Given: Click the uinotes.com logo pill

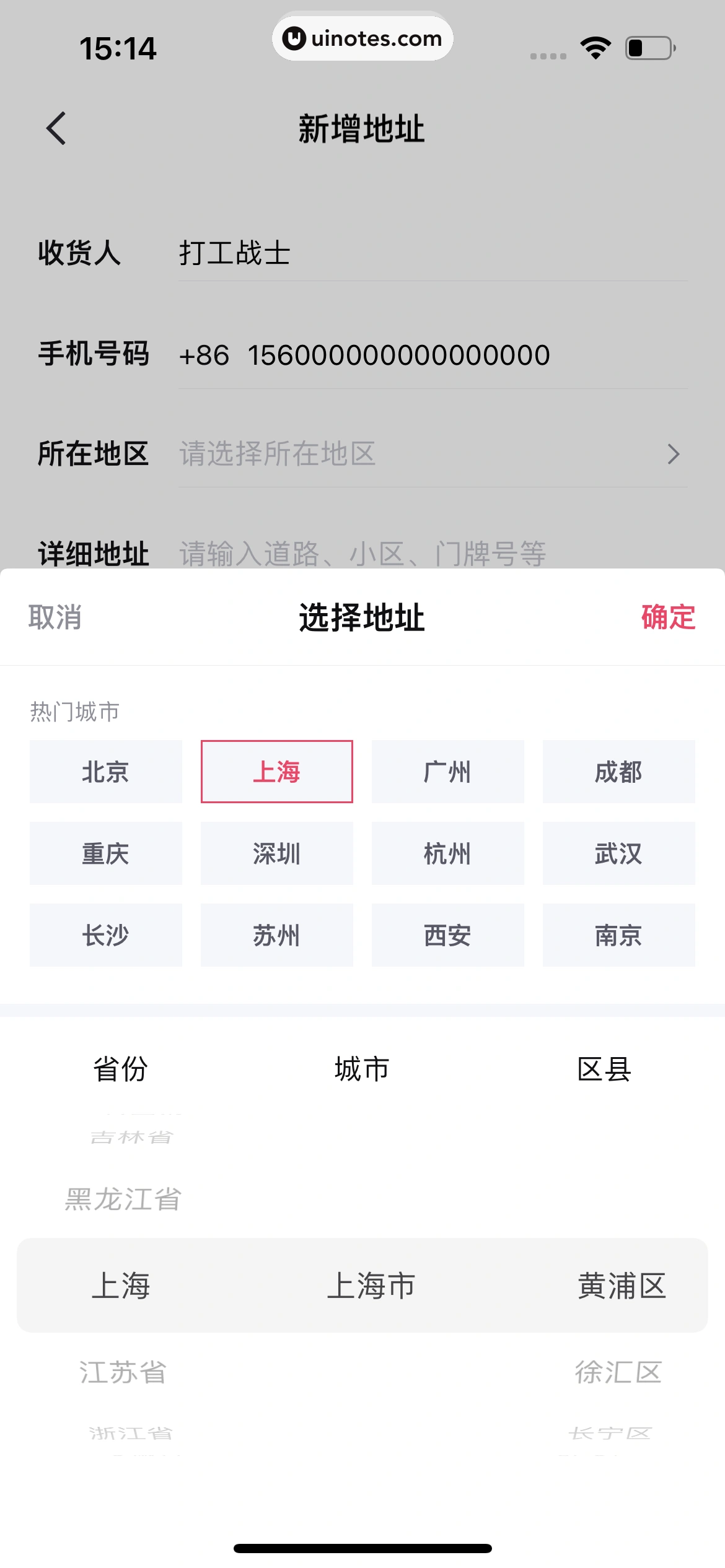Looking at the screenshot, I should click(x=362, y=38).
